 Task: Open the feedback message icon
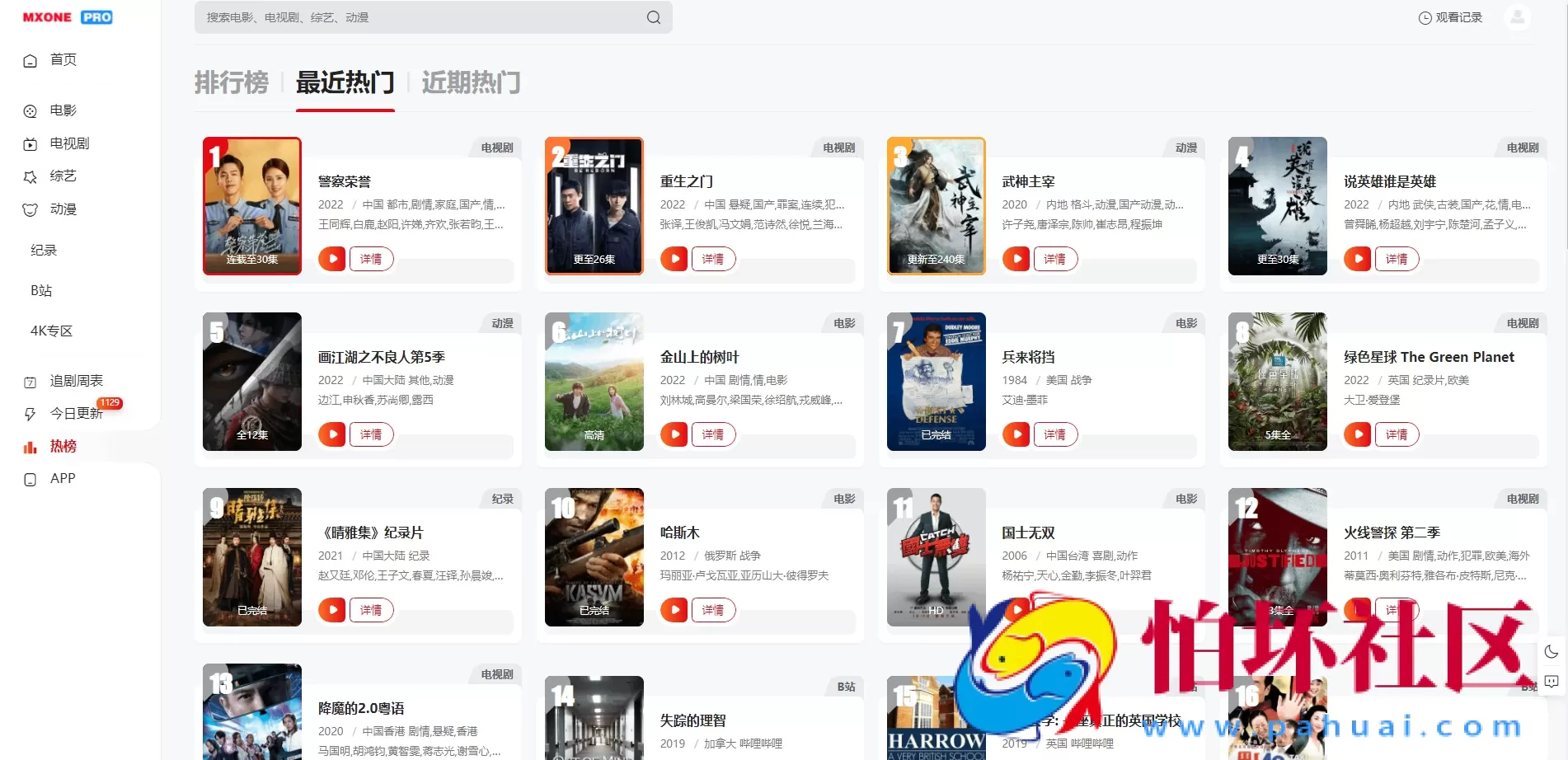(x=1551, y=682)
